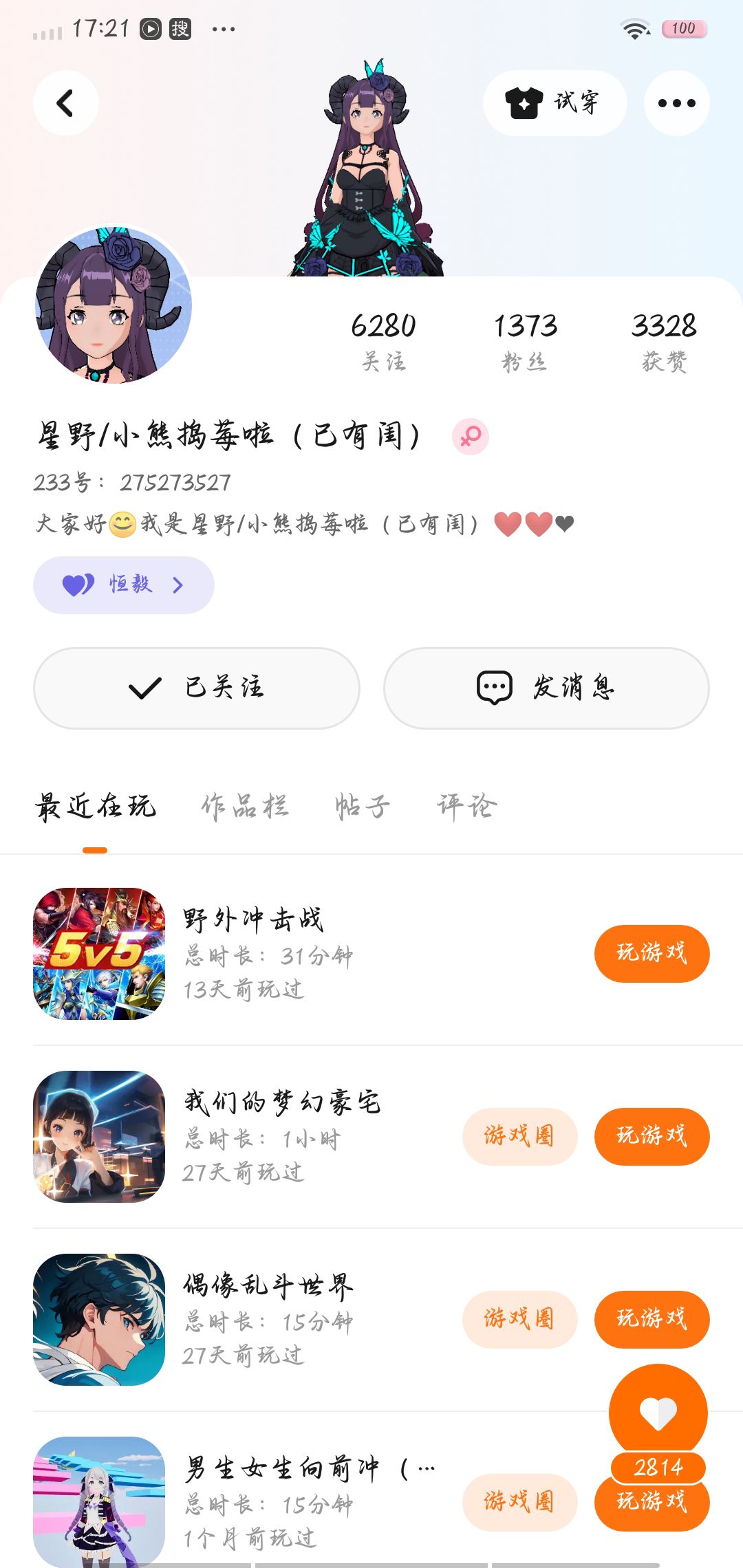Open 游戏圈 for 男生女生向前冲
The height and width of the screenshot is (1568, 743).
tap(519, 1502)
